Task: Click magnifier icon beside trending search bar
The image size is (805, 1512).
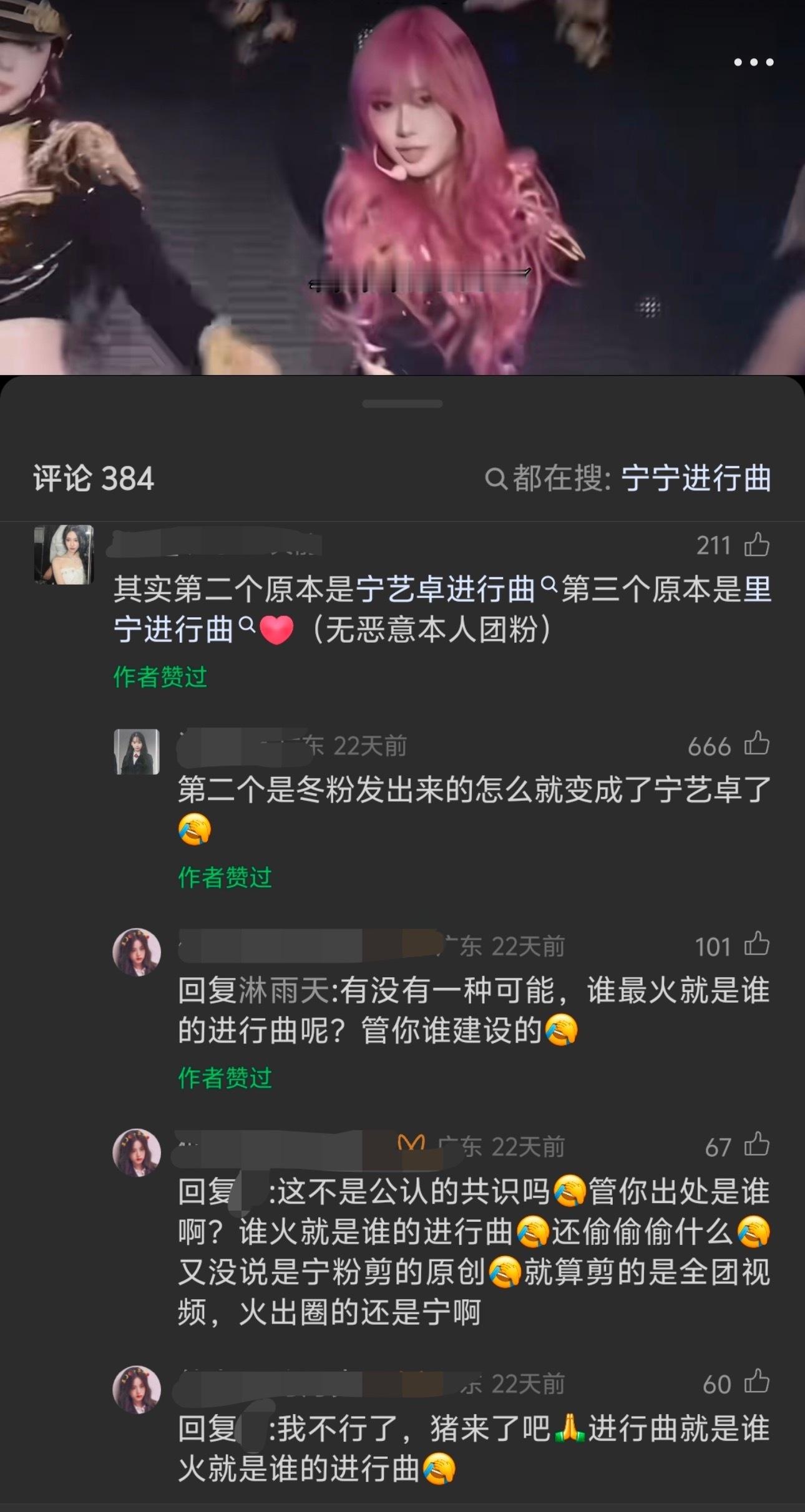Action: click(x=496, y=478)
